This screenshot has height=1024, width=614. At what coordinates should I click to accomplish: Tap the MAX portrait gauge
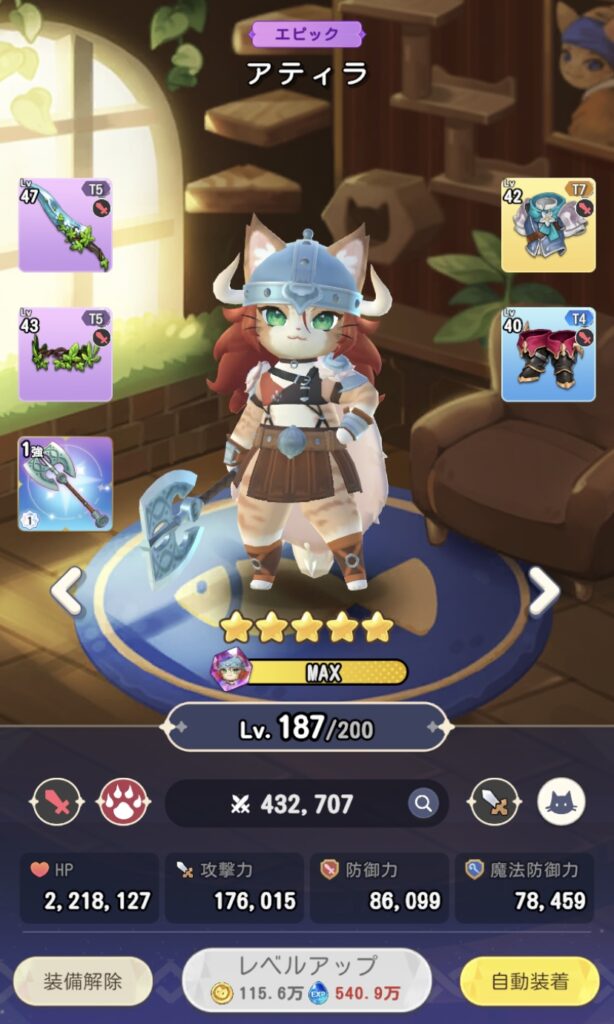coord(310,671)
